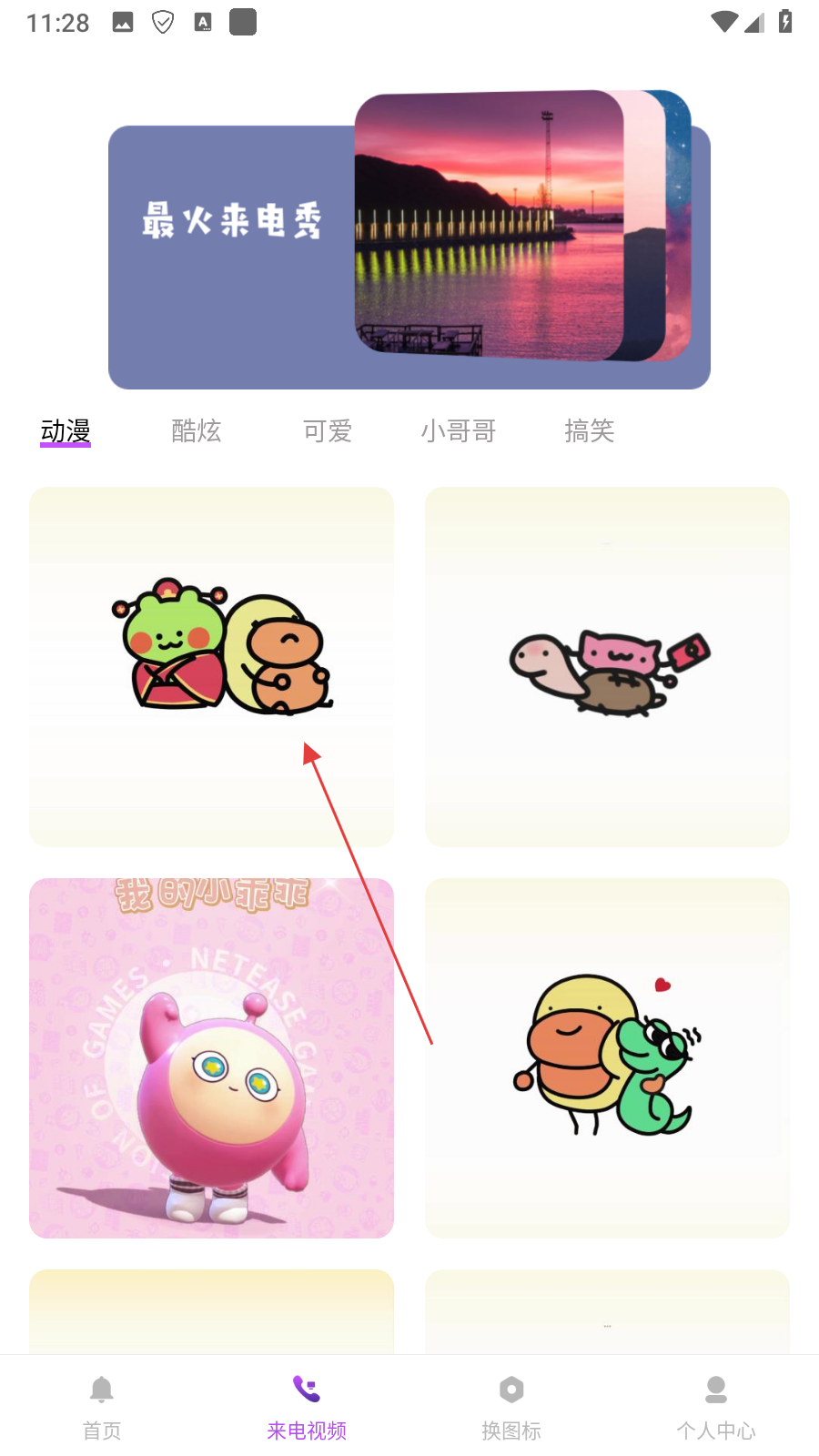Open the 个人中心 tab
Image resolution: width=819 pixels, height=1456 pixels.
(716, 1406)
